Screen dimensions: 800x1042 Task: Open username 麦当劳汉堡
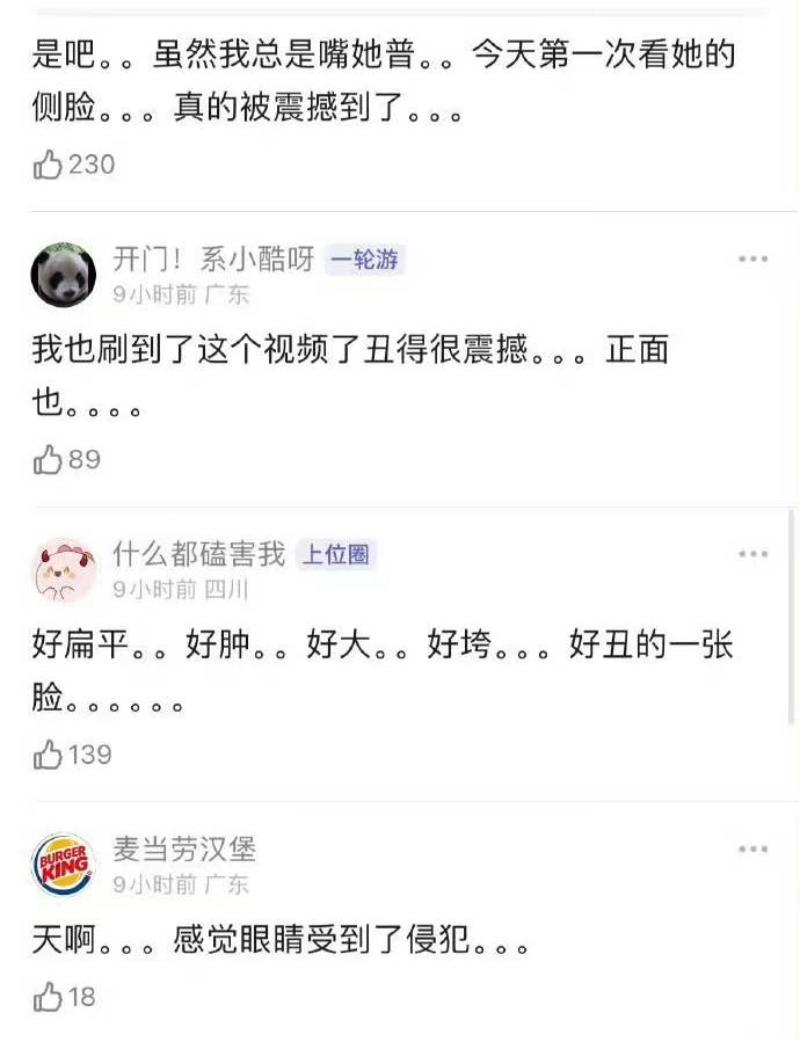(185, 849)
